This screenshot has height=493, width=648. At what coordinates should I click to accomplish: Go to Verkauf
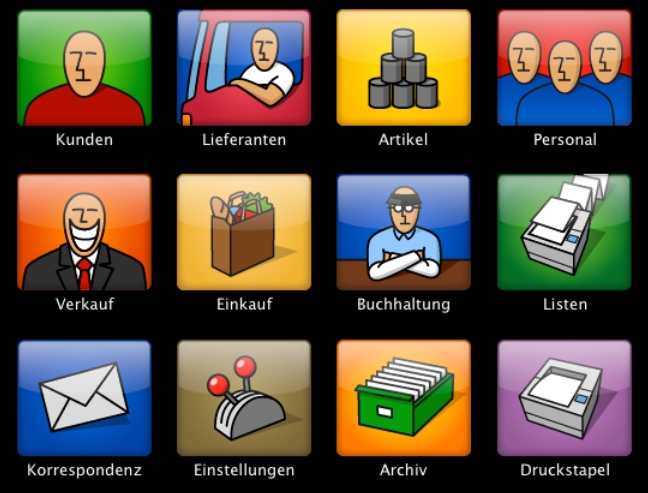click(84, 233)
